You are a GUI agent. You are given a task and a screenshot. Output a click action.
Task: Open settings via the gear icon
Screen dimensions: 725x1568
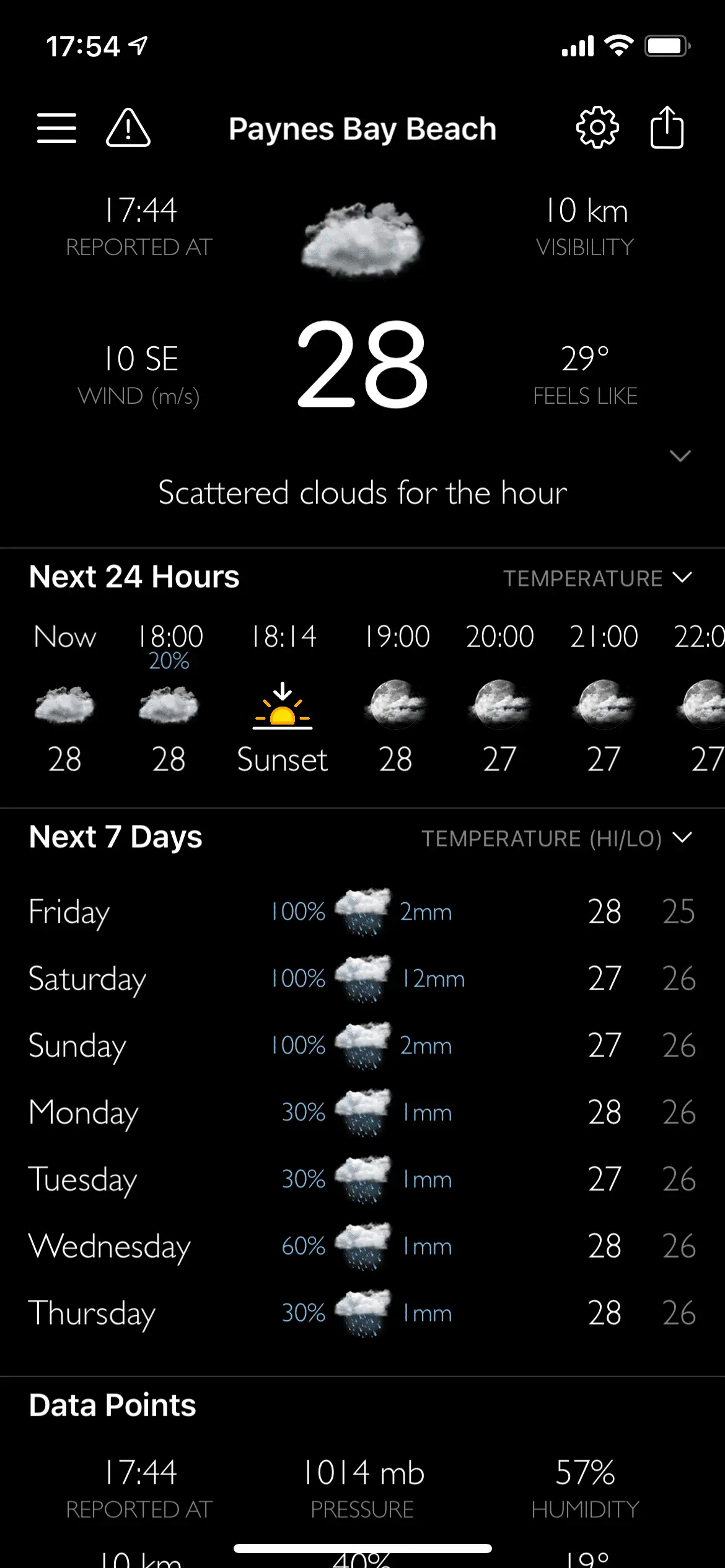(597, 128)
